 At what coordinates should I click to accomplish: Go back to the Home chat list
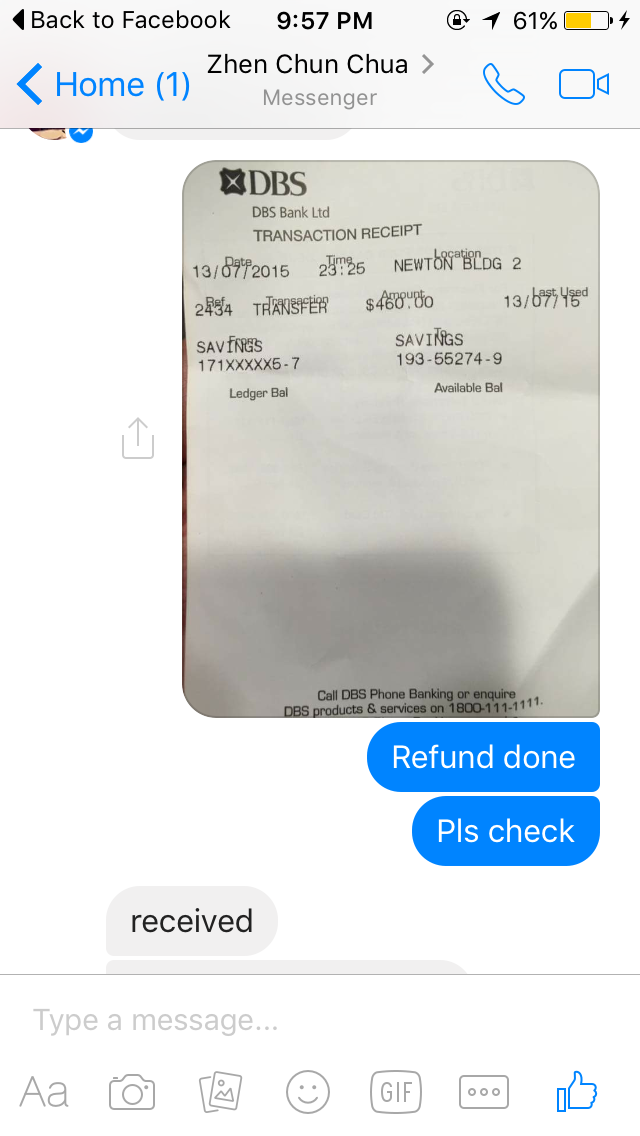pos(104,84)
